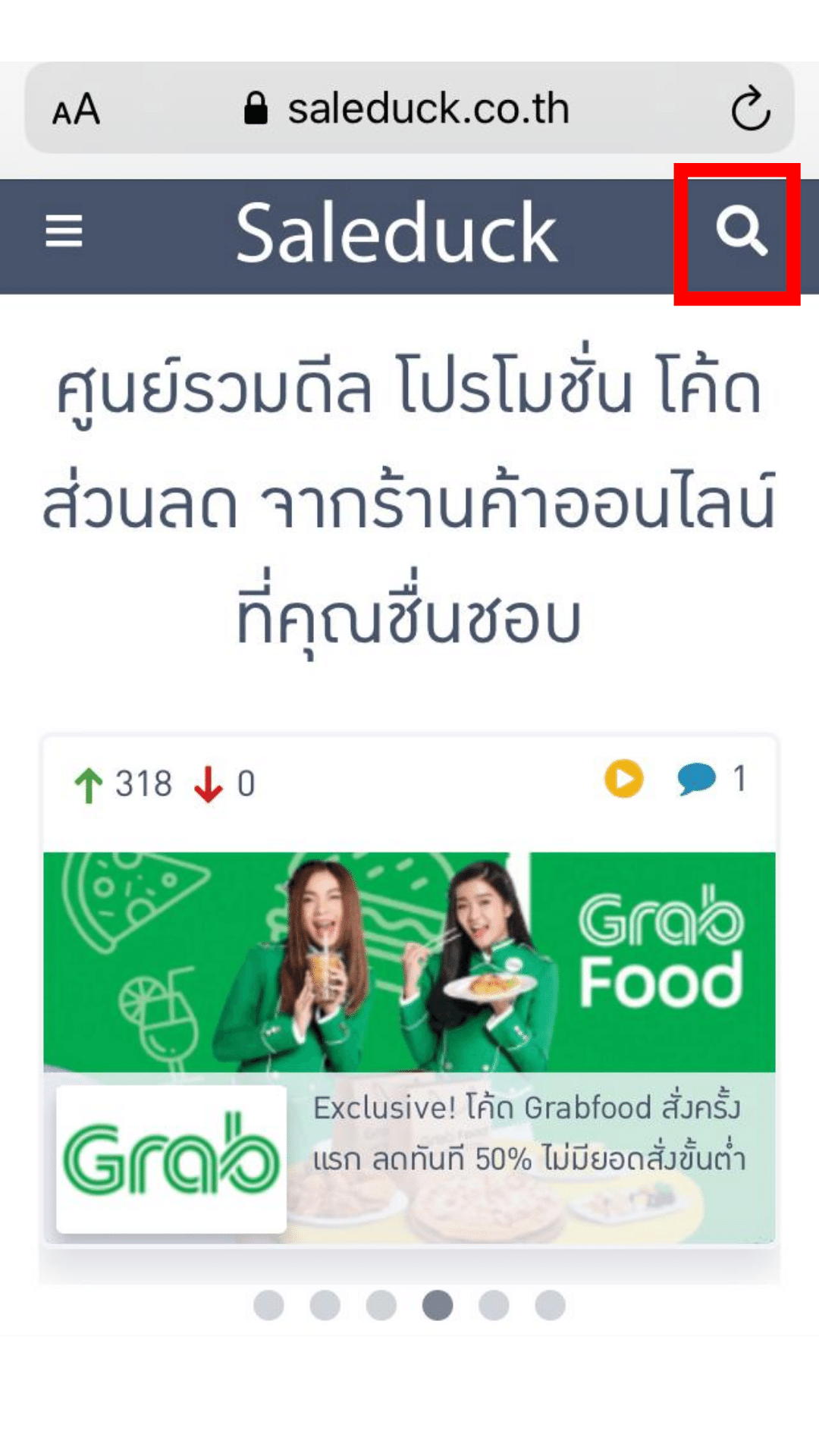The image size is (819, 1456).
Task: Reload the saleduck.co.th page
Action: point(750,109)
